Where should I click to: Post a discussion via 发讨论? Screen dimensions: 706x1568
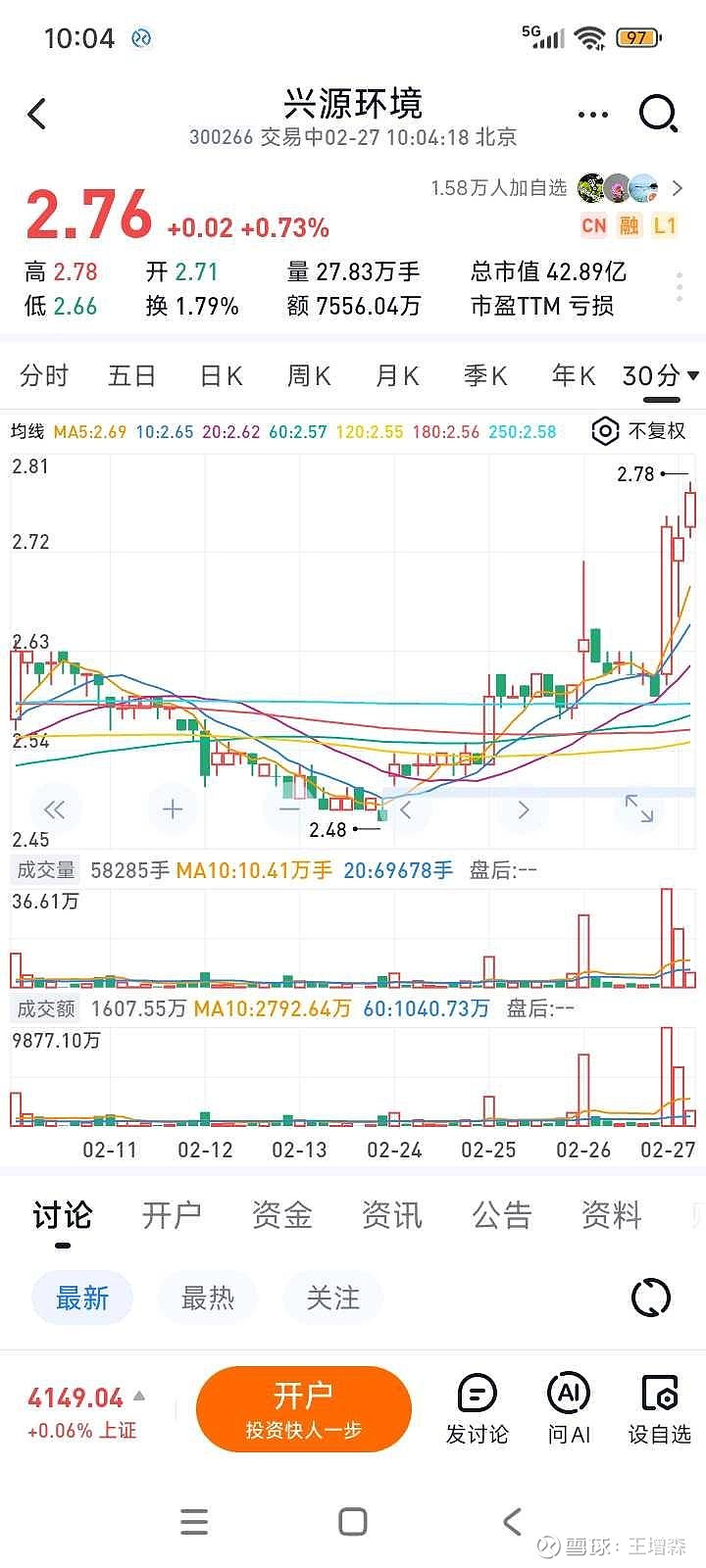478,1409
